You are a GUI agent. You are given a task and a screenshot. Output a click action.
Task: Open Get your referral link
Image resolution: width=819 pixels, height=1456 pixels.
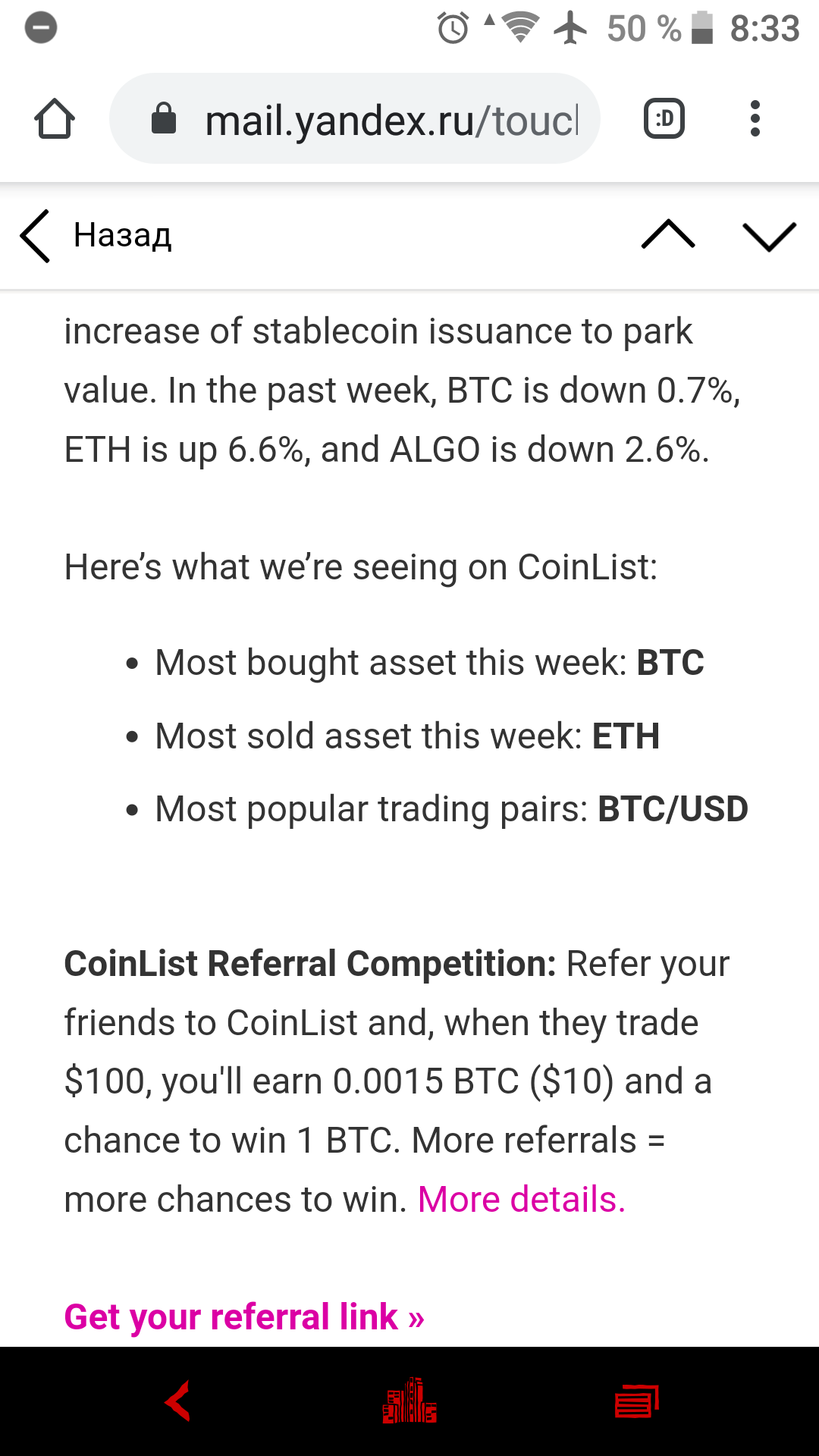pyautogui.click(x=244, y=1317)
